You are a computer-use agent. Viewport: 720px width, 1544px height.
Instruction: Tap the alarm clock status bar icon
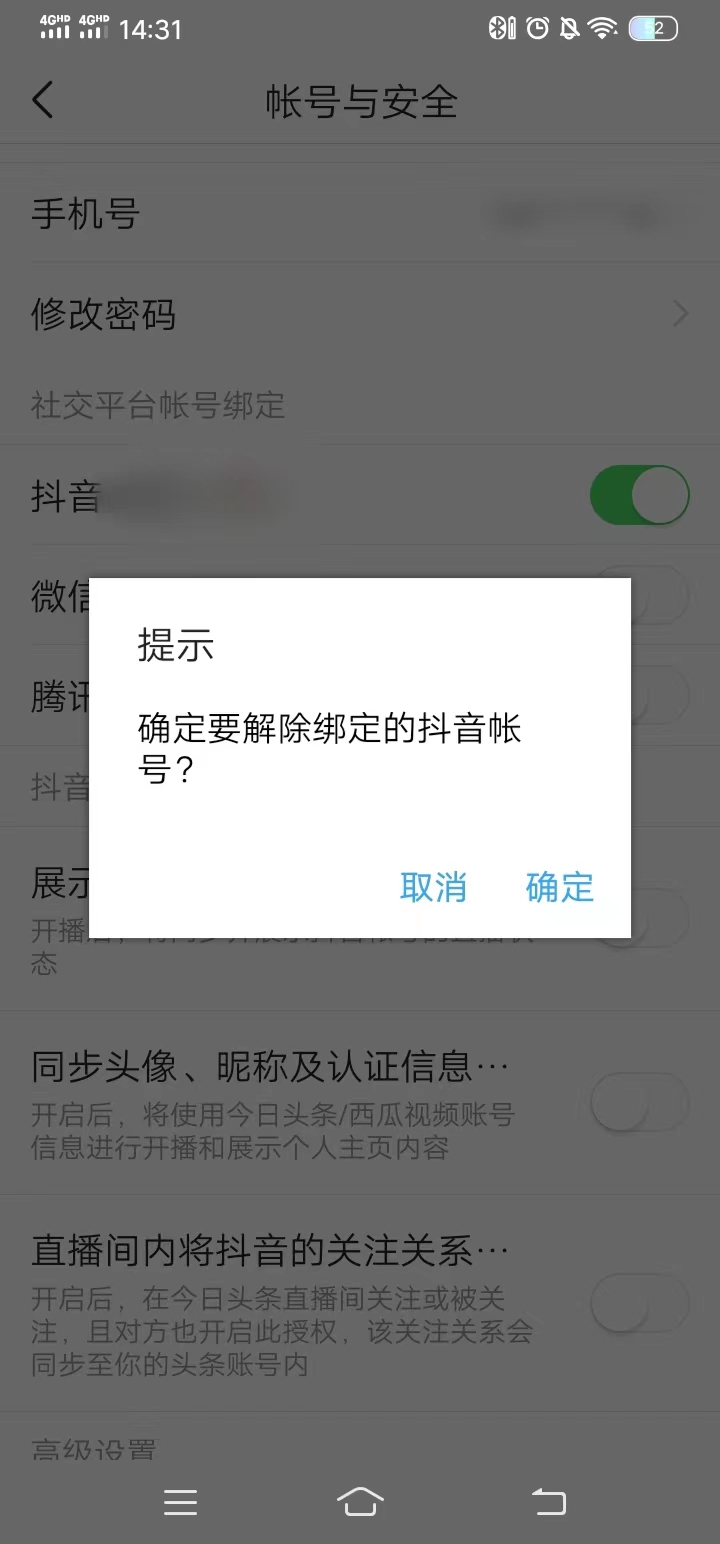click(535, 27)
